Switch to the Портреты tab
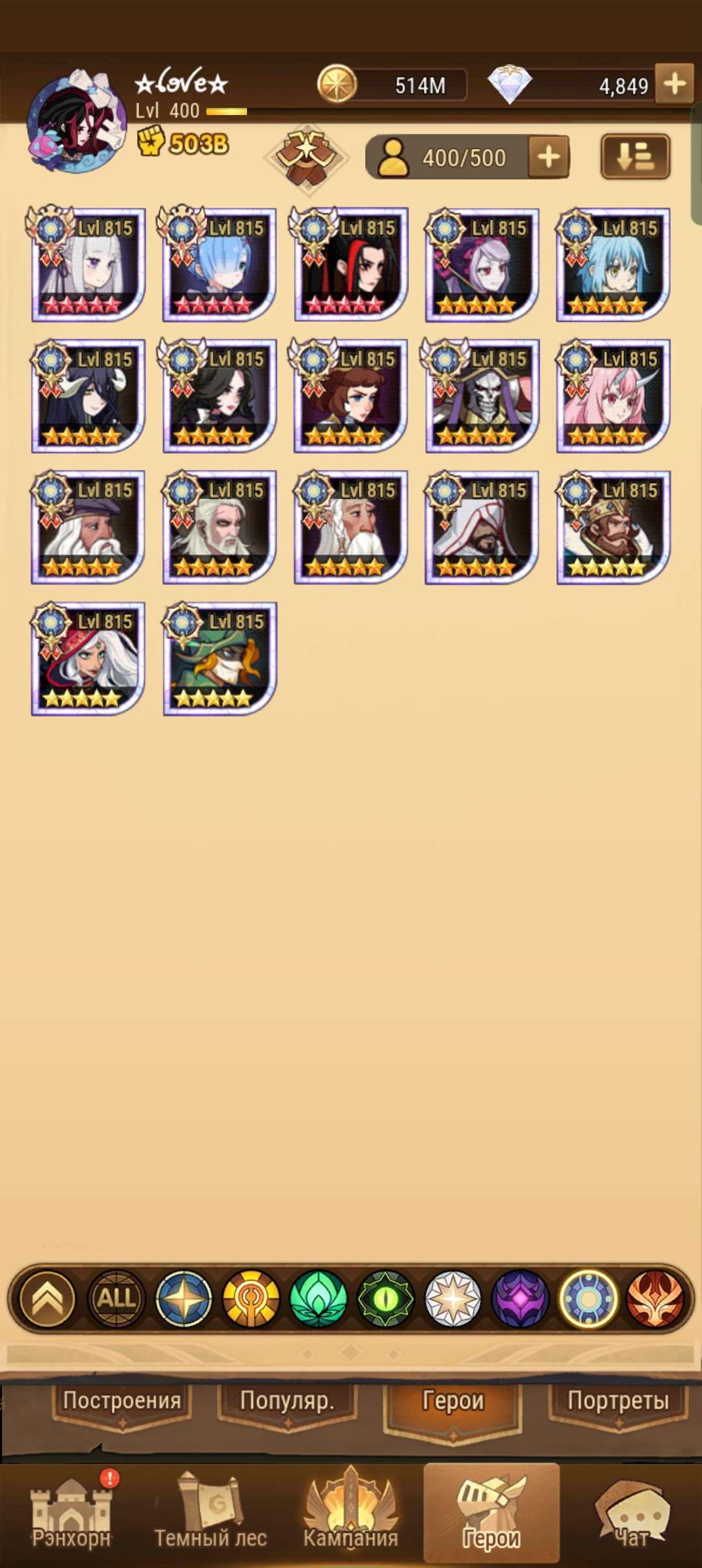The width and height of the screenshot is (702, 1568). pos(617,1400)
